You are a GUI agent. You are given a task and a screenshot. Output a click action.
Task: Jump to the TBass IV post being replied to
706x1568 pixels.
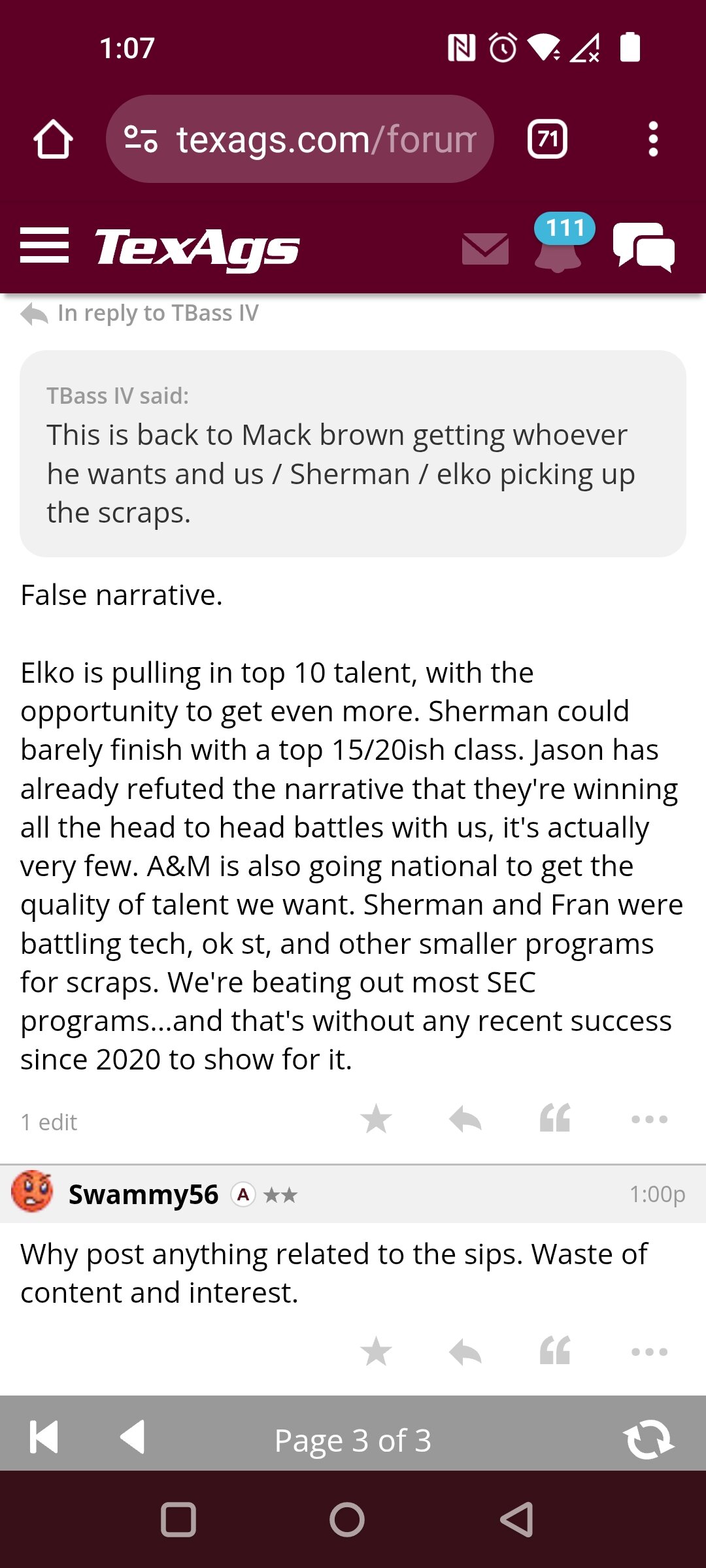[x=140, y=314]
